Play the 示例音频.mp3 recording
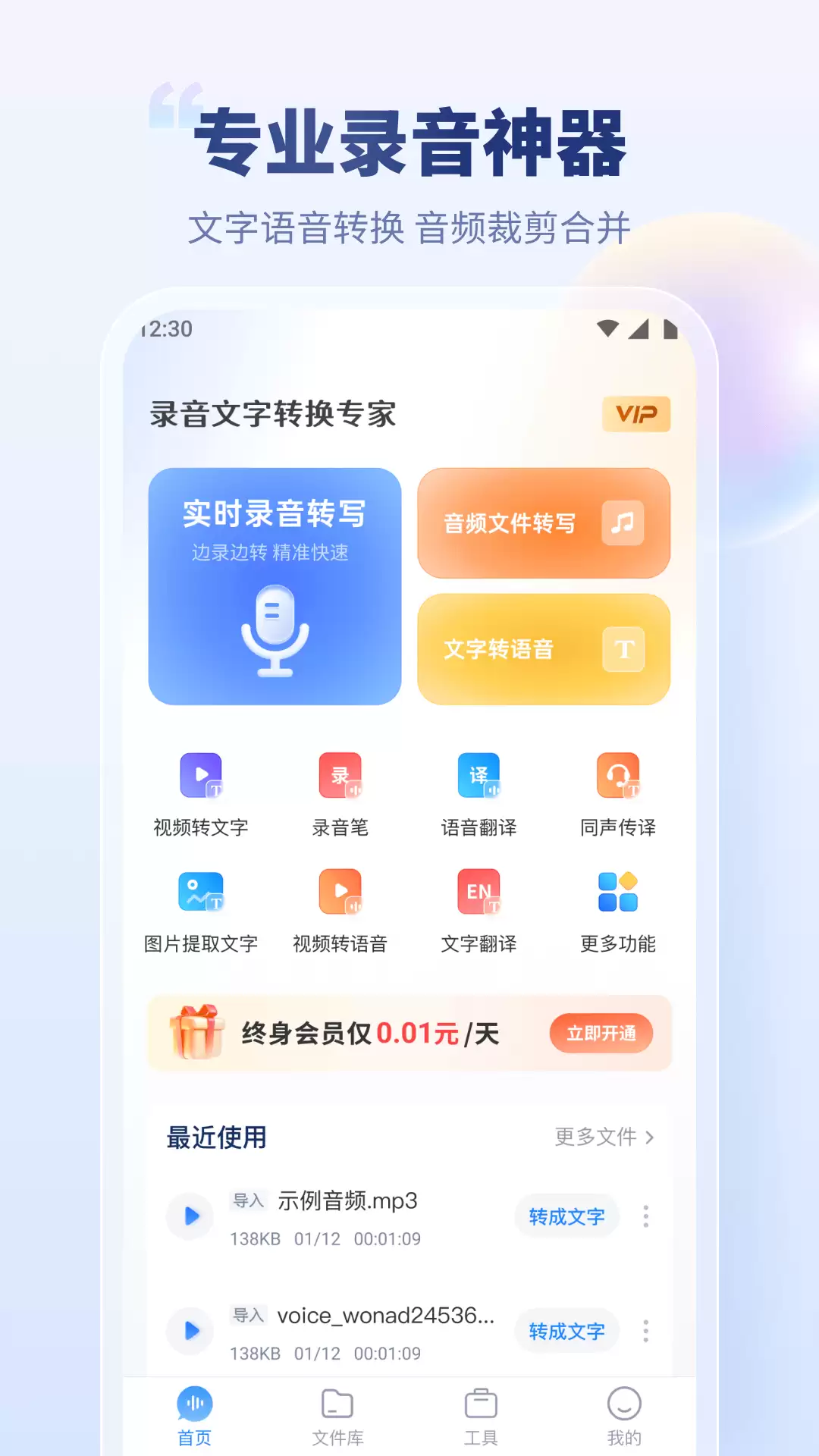This screenshot has width=819, height=1456. 190,1216
